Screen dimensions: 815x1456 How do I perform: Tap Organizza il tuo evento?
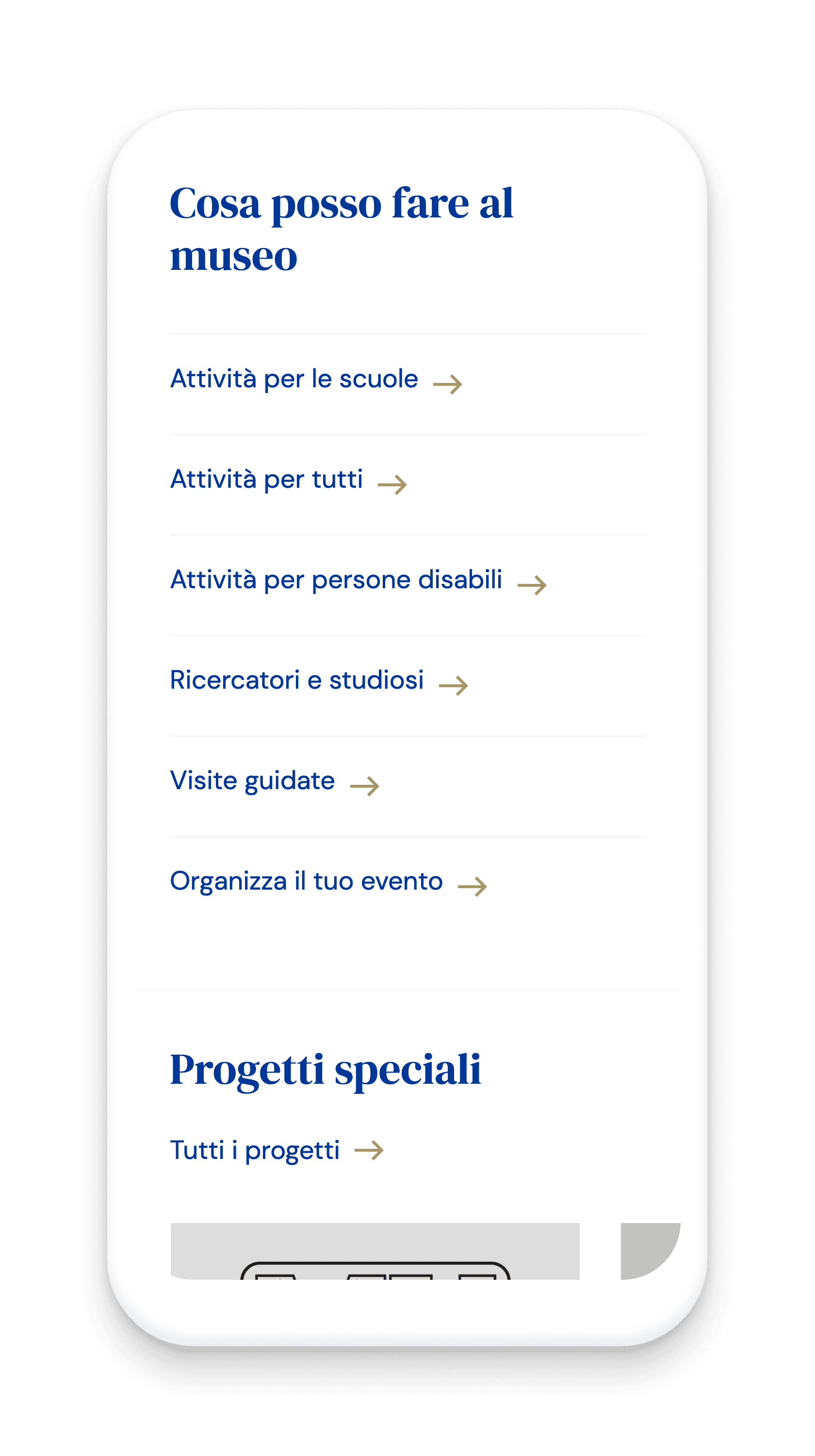pos(327,882)
